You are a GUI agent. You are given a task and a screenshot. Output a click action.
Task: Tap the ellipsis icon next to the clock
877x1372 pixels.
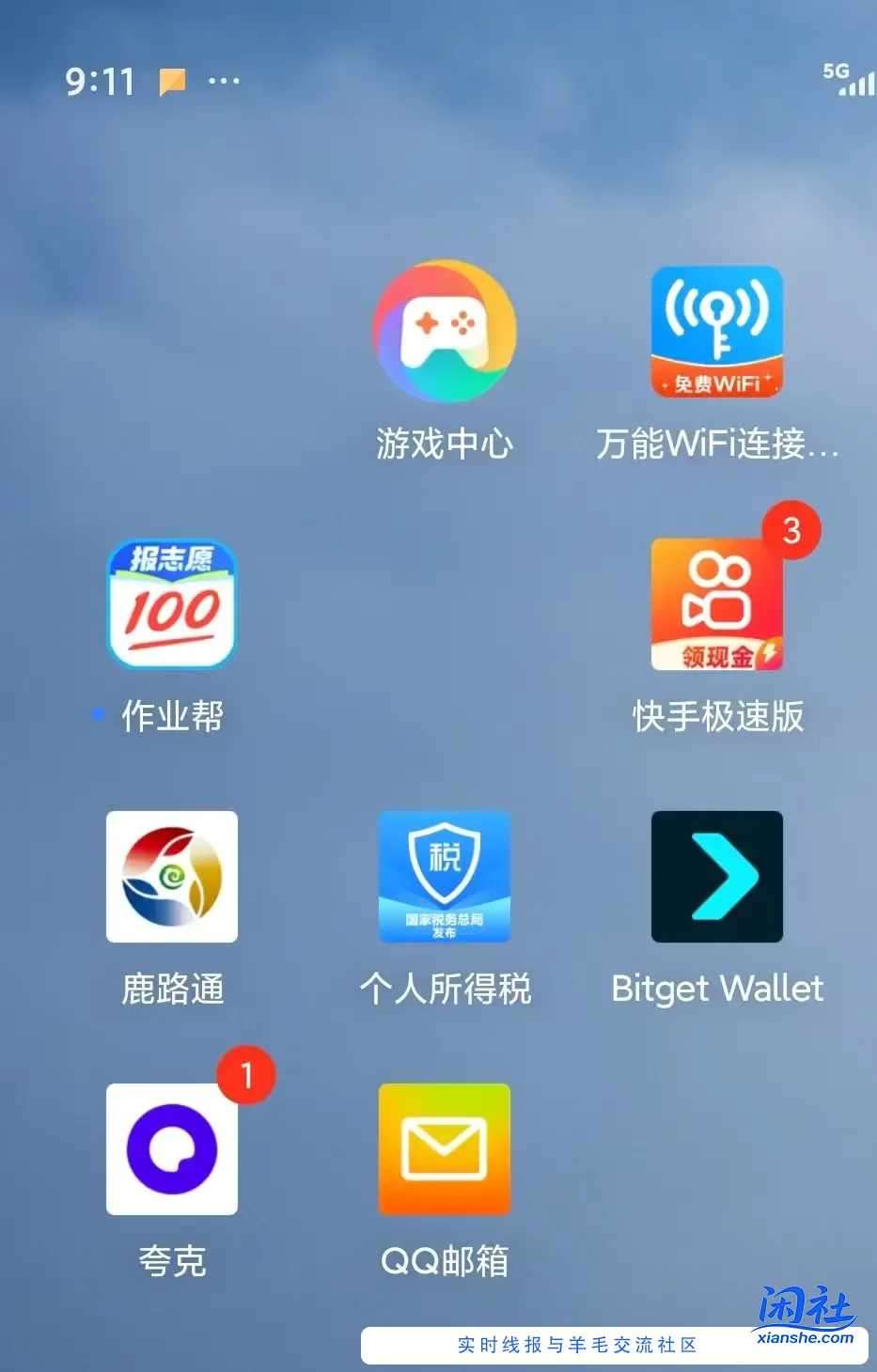pyautogui.click(x=225, y=83)
